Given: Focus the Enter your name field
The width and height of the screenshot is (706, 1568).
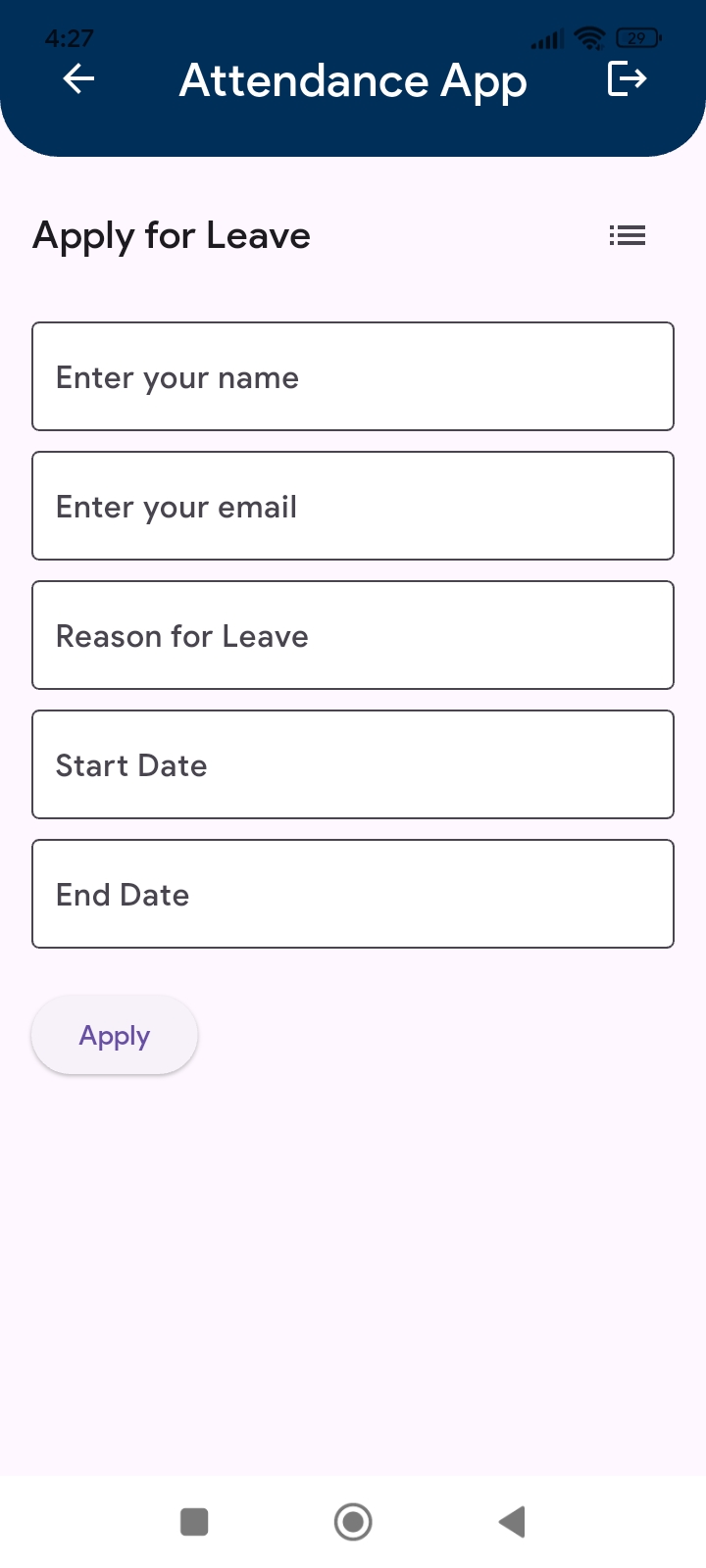Looking at the screenshot, I should pos(353,376).
